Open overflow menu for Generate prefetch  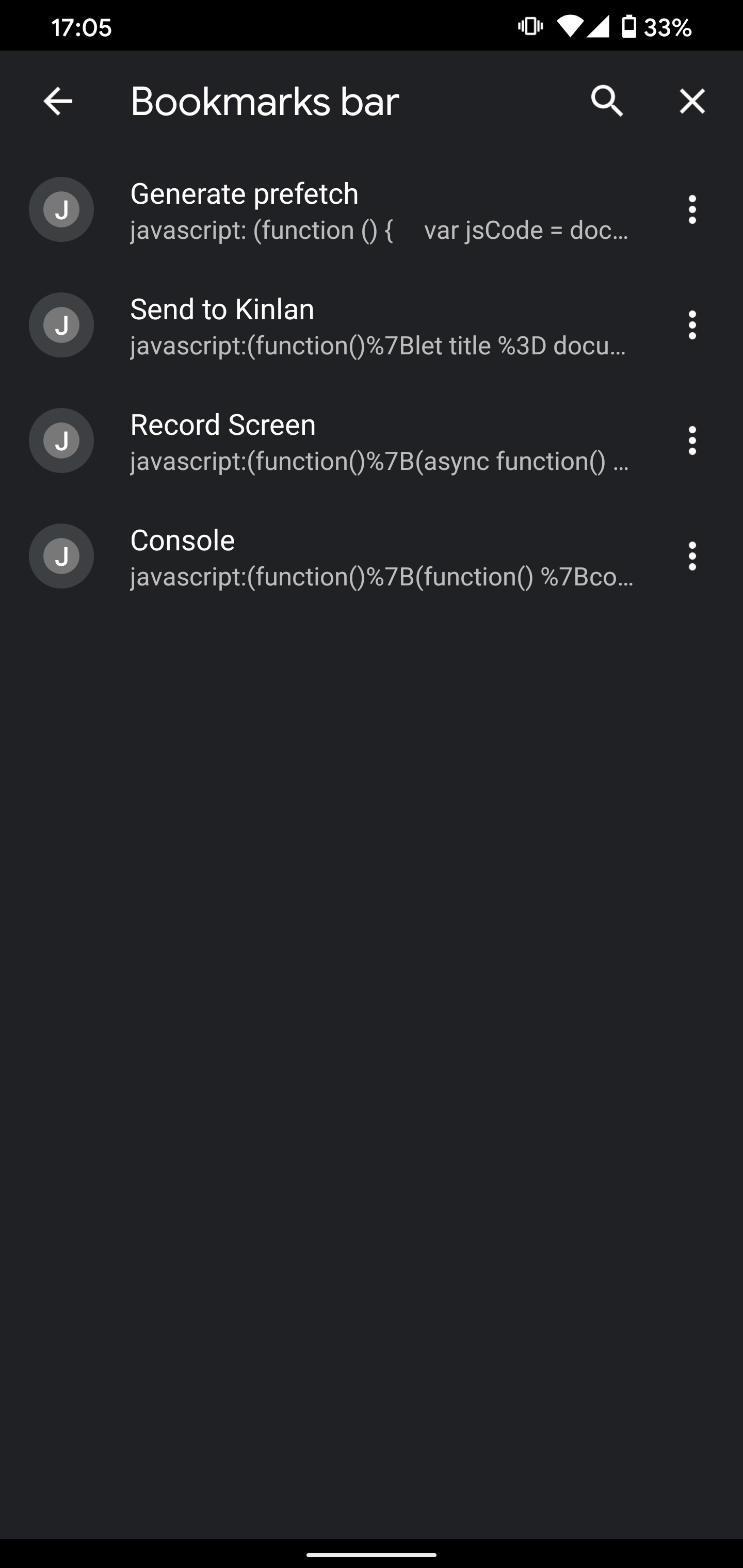[692, 209]
